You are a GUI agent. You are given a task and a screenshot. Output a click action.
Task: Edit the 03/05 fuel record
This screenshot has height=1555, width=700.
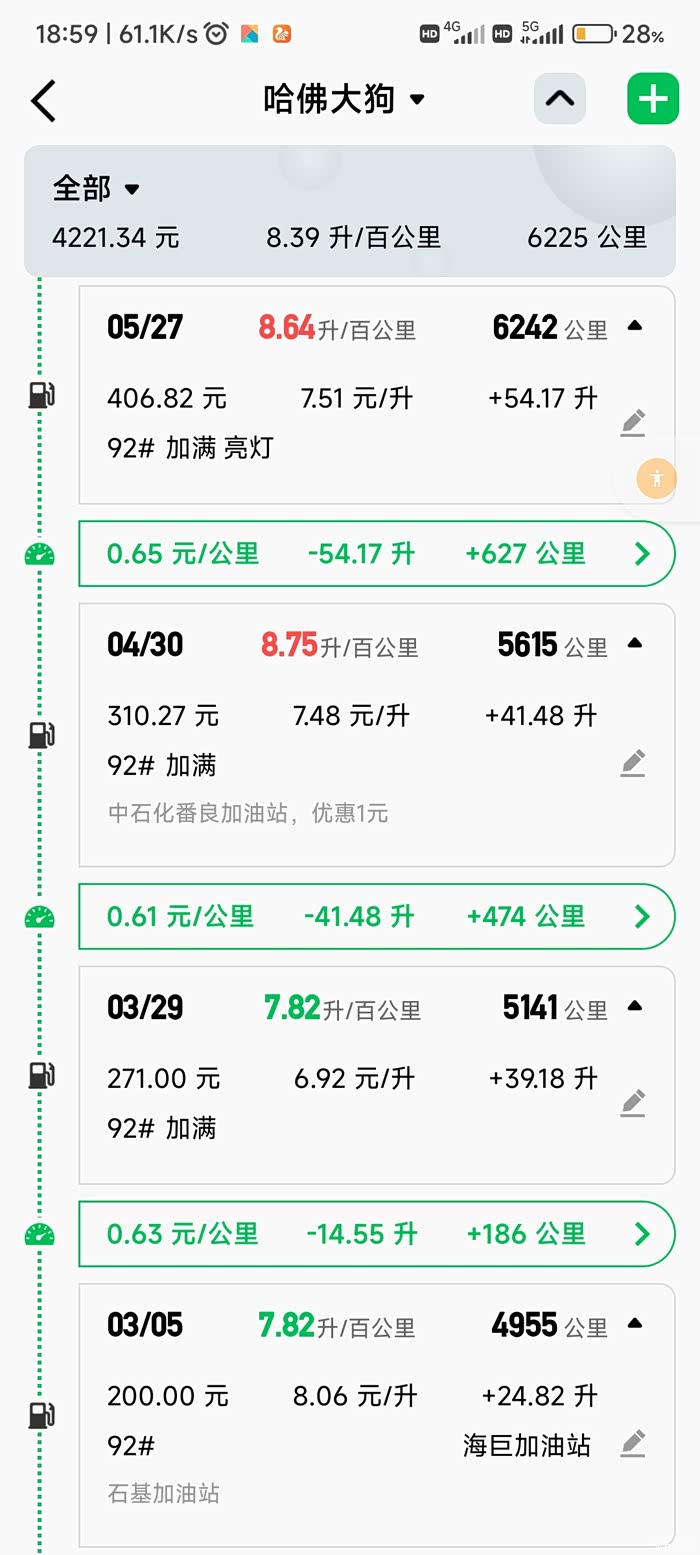633,1443
